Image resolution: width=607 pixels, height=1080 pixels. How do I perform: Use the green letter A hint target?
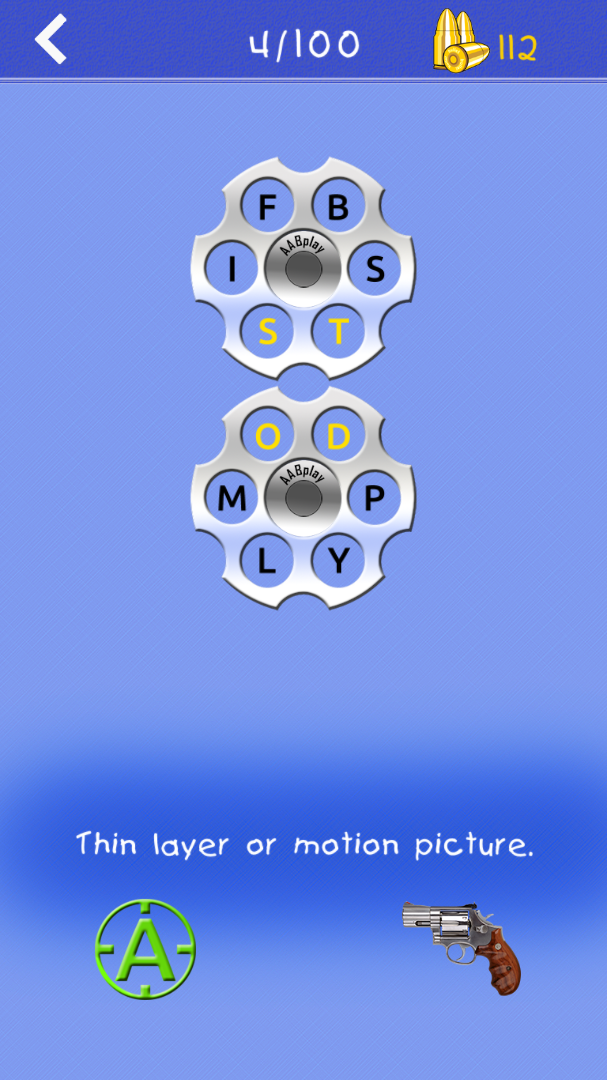(145, 949)
